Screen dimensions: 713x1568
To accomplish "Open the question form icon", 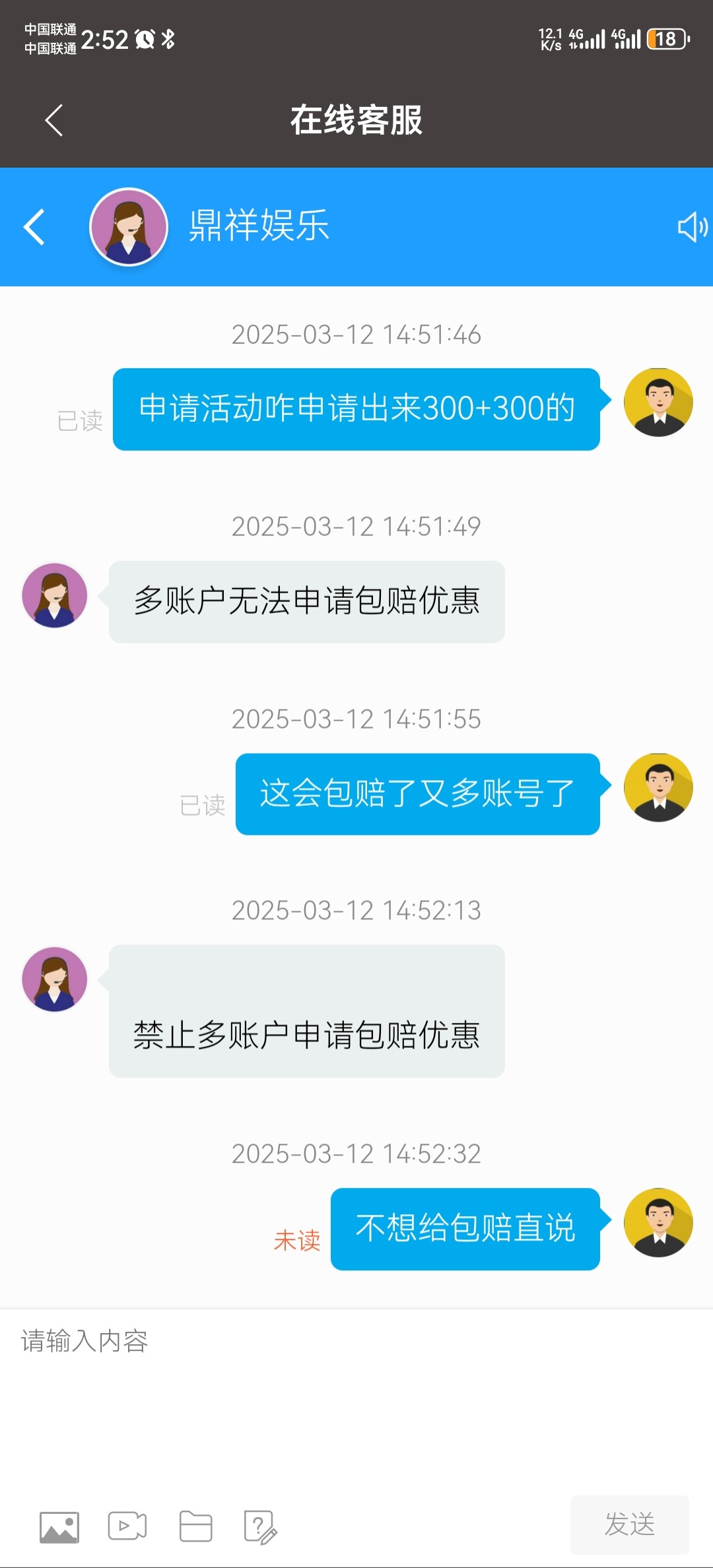I will point(260,1527).
